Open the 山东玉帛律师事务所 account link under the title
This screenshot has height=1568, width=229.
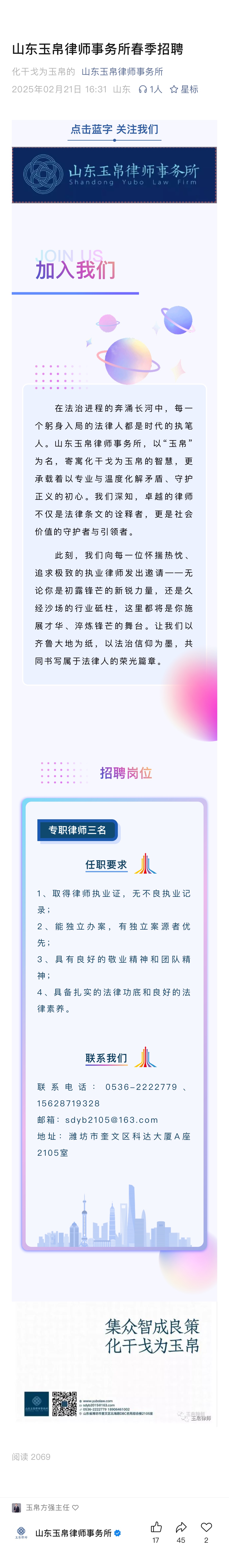[x=122, y=72]
